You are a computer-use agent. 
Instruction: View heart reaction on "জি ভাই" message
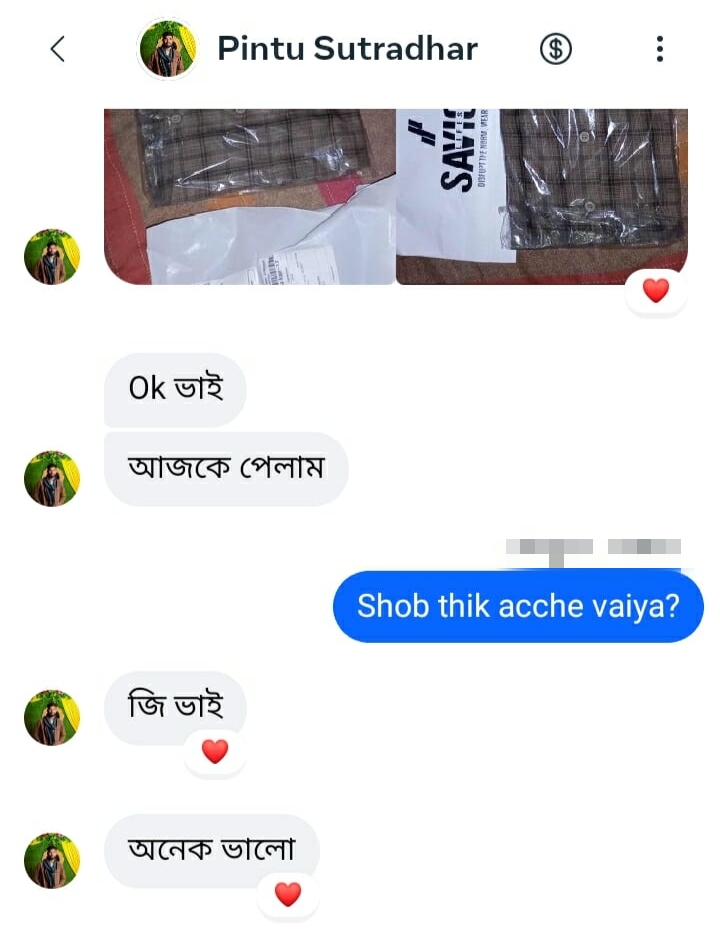tap(215, 751)
